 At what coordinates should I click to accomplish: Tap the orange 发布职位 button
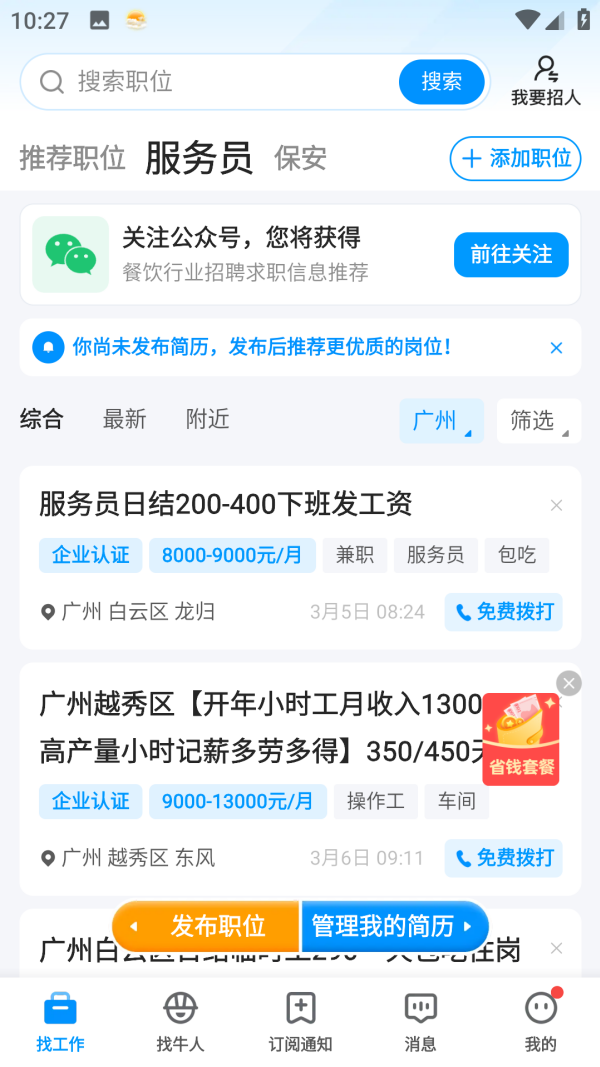tap(208, 926)
